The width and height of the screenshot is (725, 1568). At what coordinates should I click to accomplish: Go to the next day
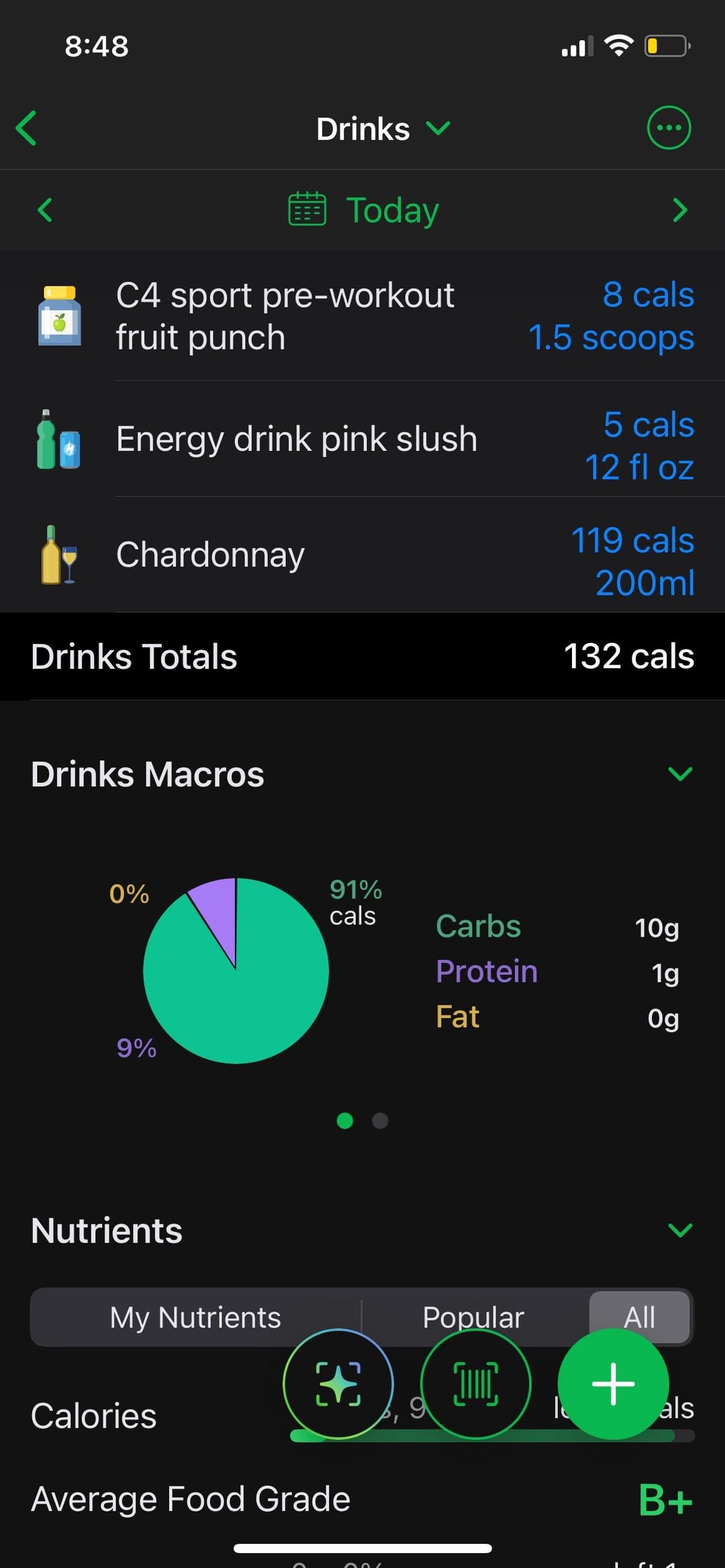coord(679,210)
